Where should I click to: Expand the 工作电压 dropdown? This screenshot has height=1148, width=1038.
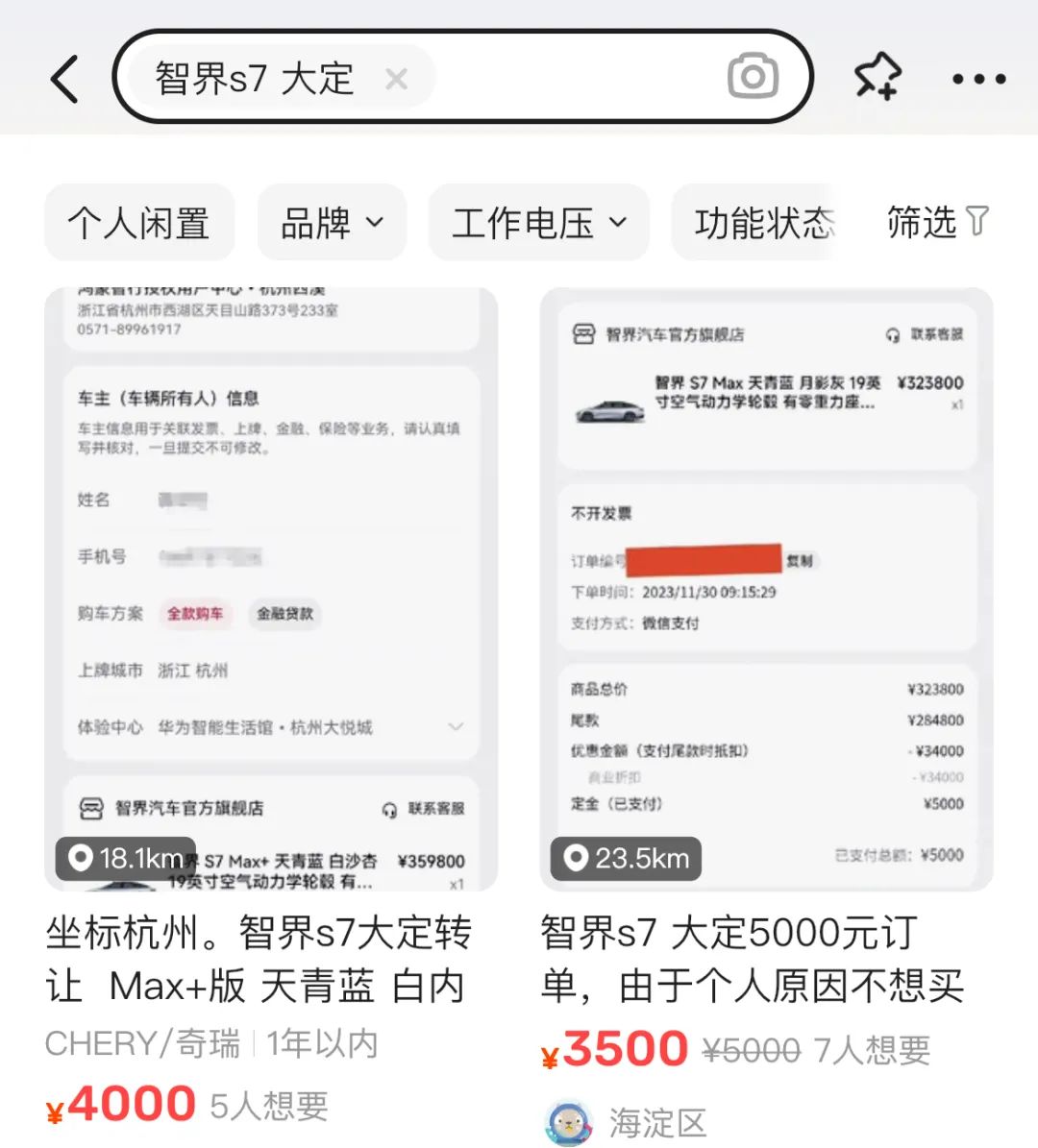(538, 223)
